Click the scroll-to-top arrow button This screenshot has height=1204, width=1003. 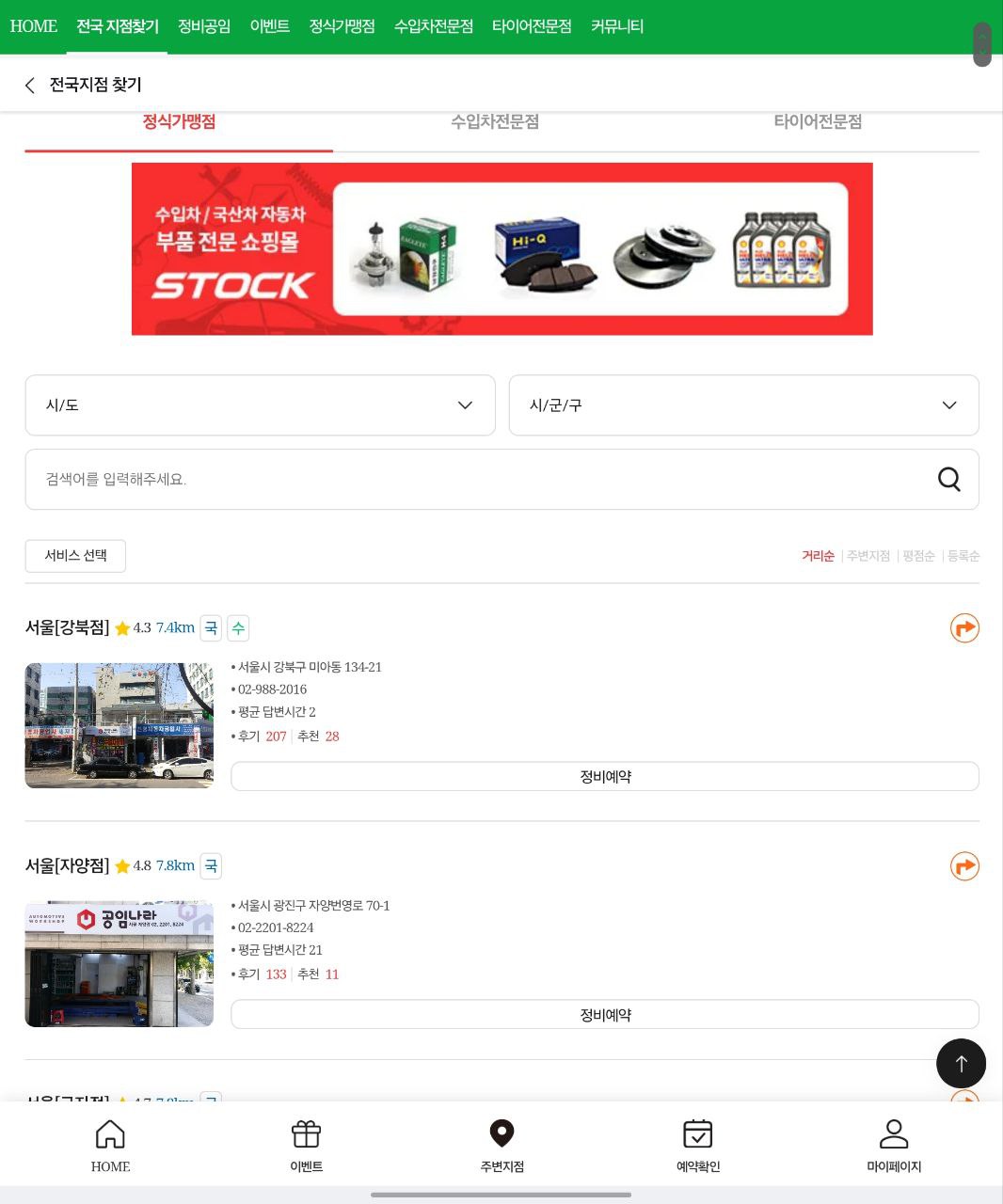pyautogui.click(x=961, y=1063)
